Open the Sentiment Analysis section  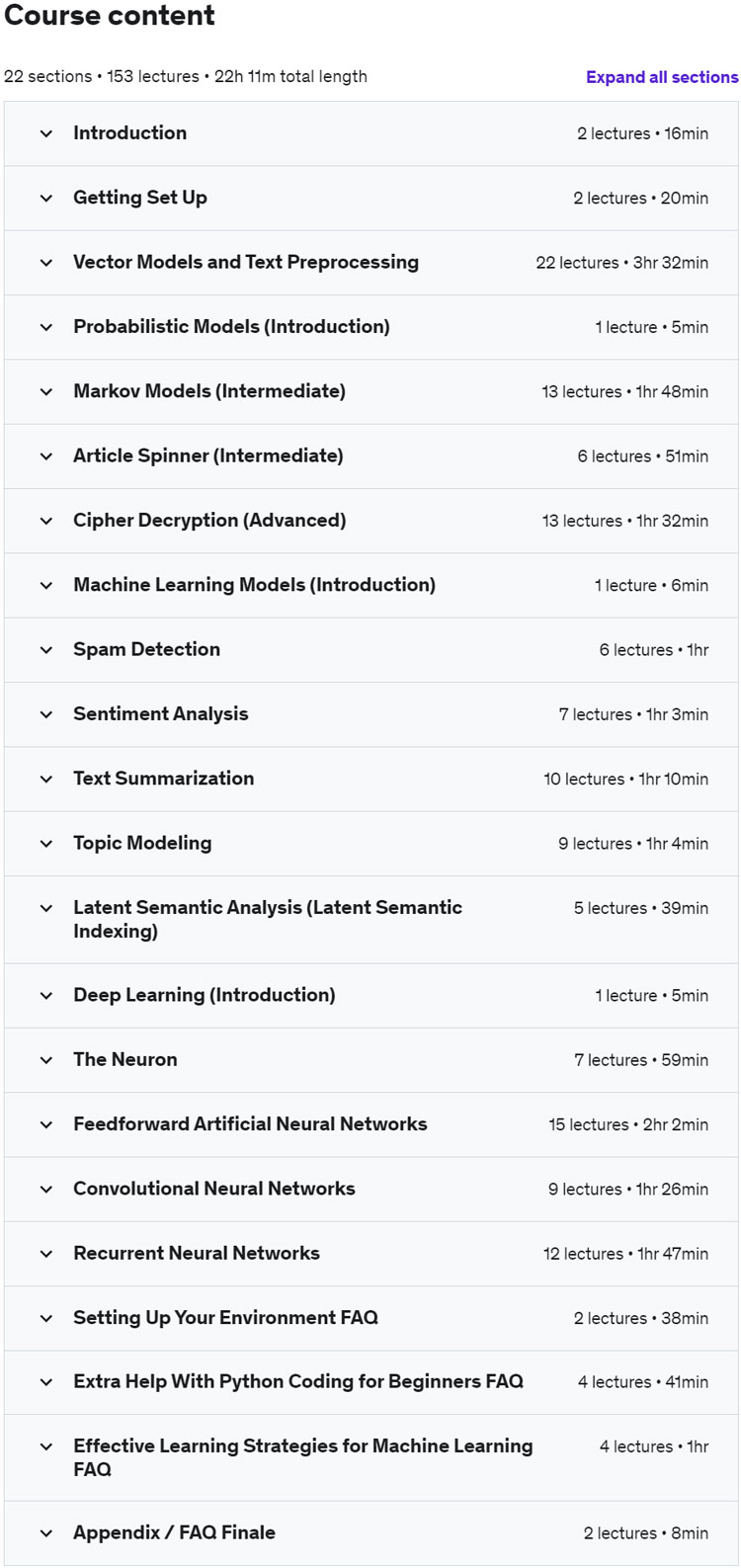(x=370, y=714)
